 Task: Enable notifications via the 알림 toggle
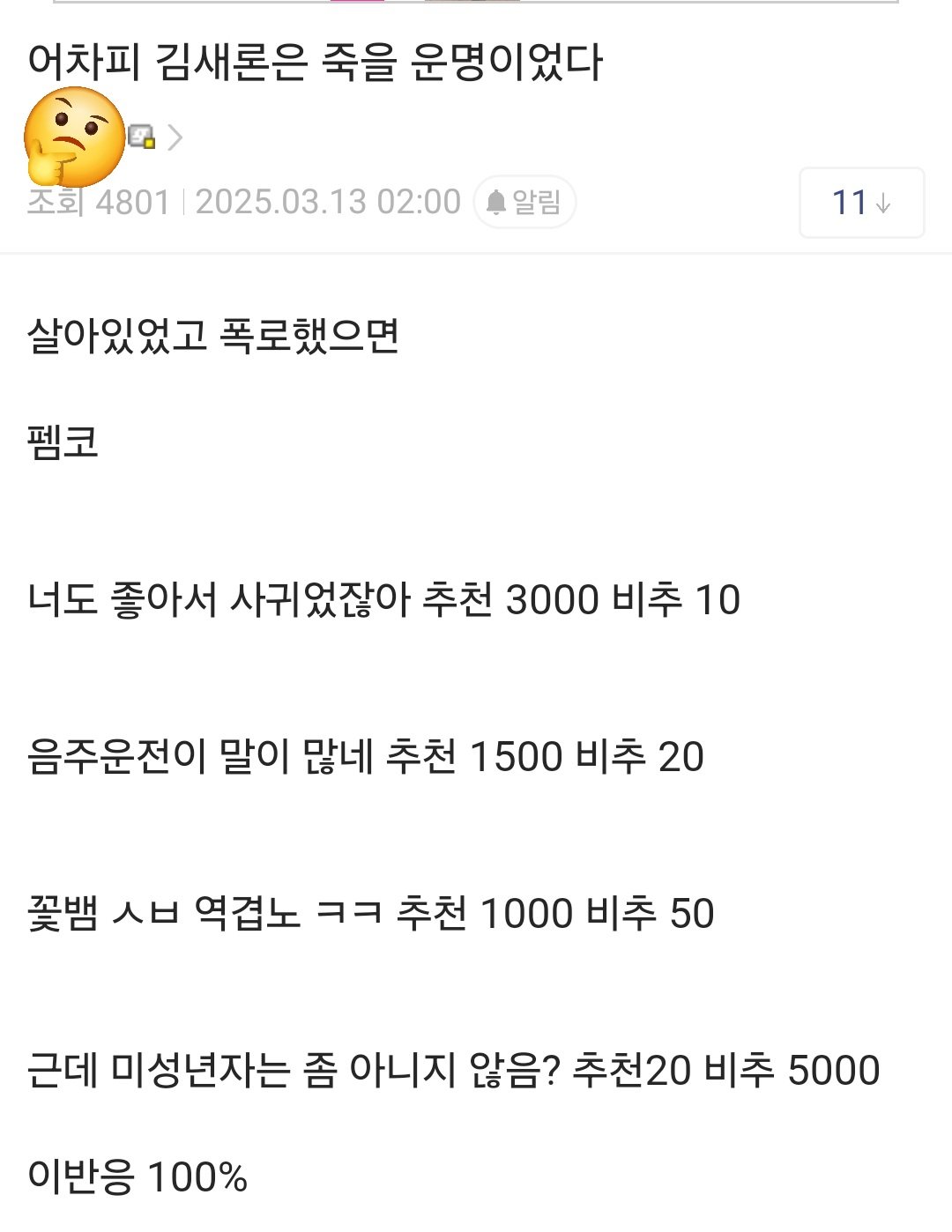[524, 202]
